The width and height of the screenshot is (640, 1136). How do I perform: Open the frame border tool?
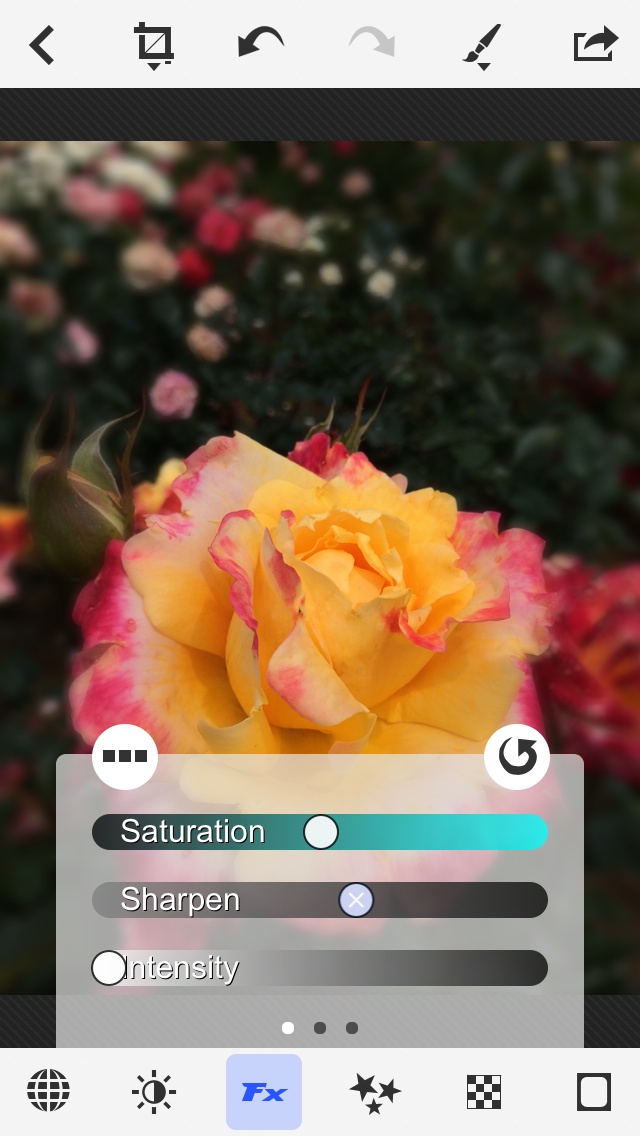[x=593, y=1092]
